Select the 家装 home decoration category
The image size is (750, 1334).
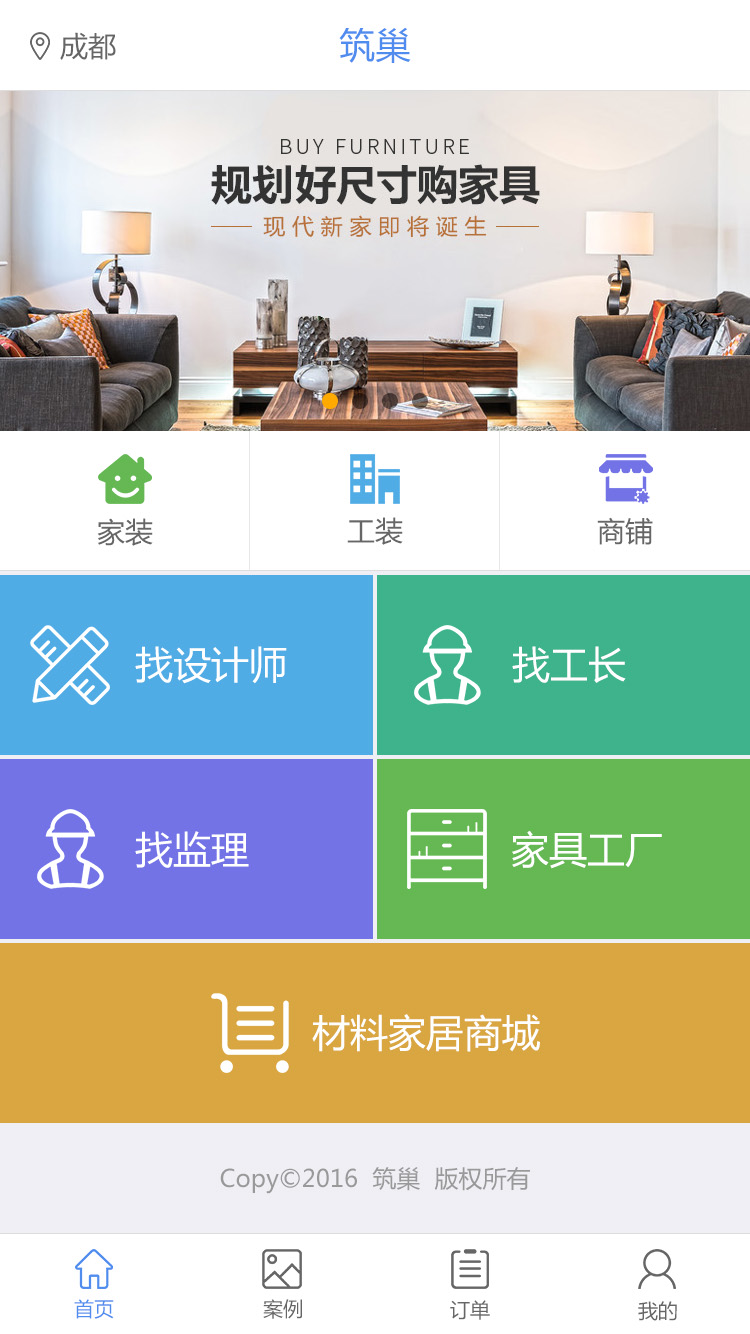125,500
